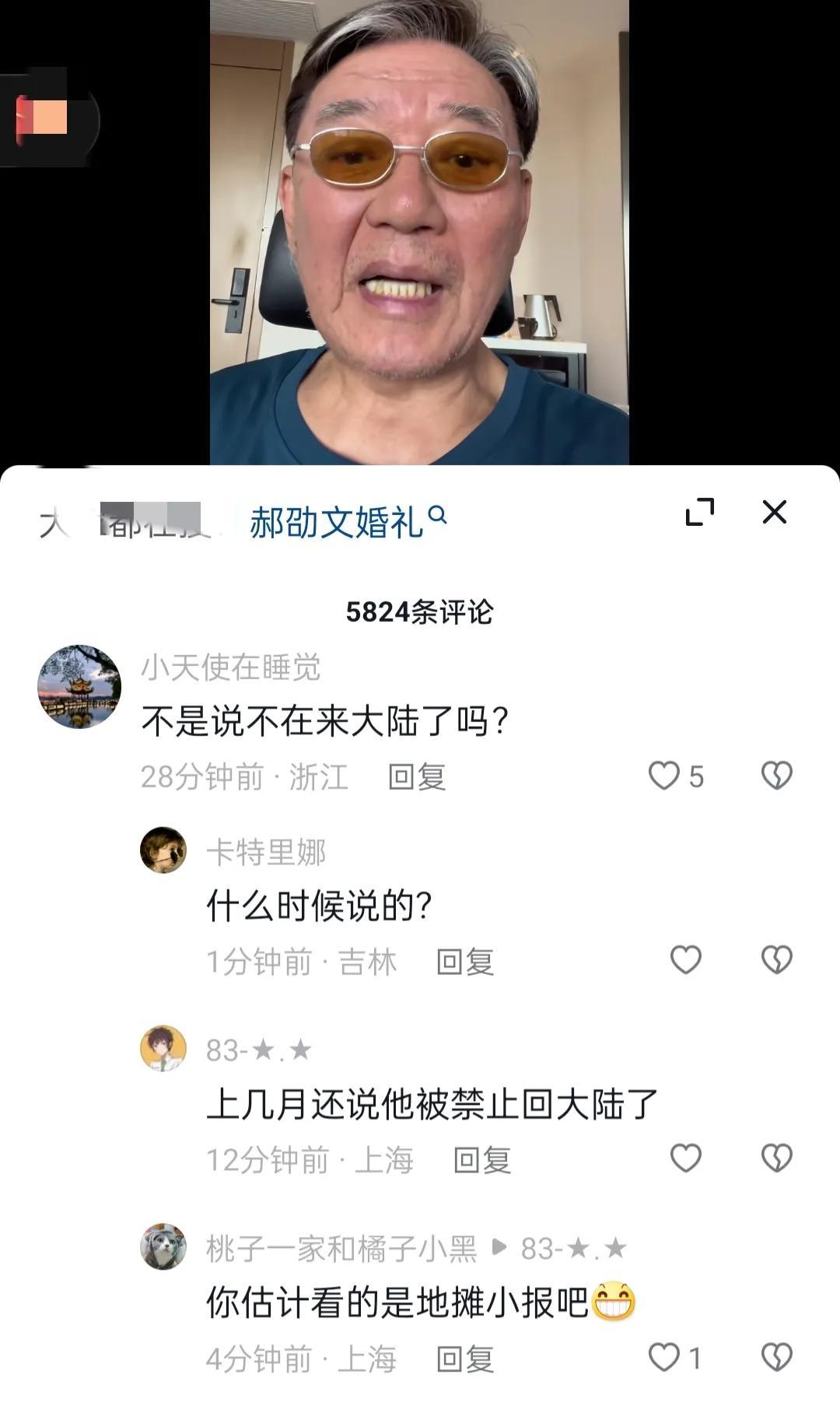
Task: Tap the dislike icon on 卡特里娜's comment
Action: coord(775,960)
